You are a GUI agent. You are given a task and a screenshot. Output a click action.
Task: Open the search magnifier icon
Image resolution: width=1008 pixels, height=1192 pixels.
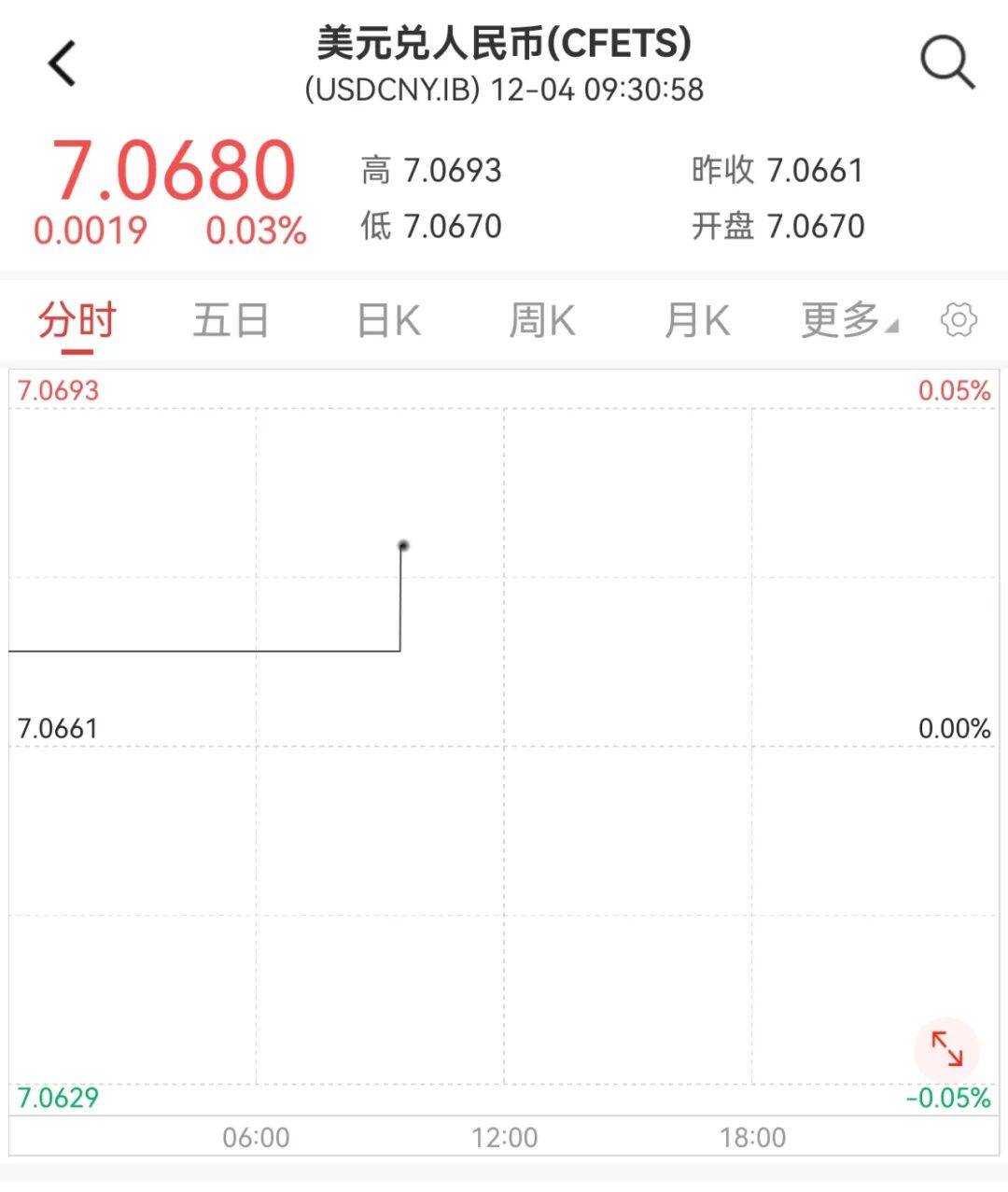coord(947,63)
